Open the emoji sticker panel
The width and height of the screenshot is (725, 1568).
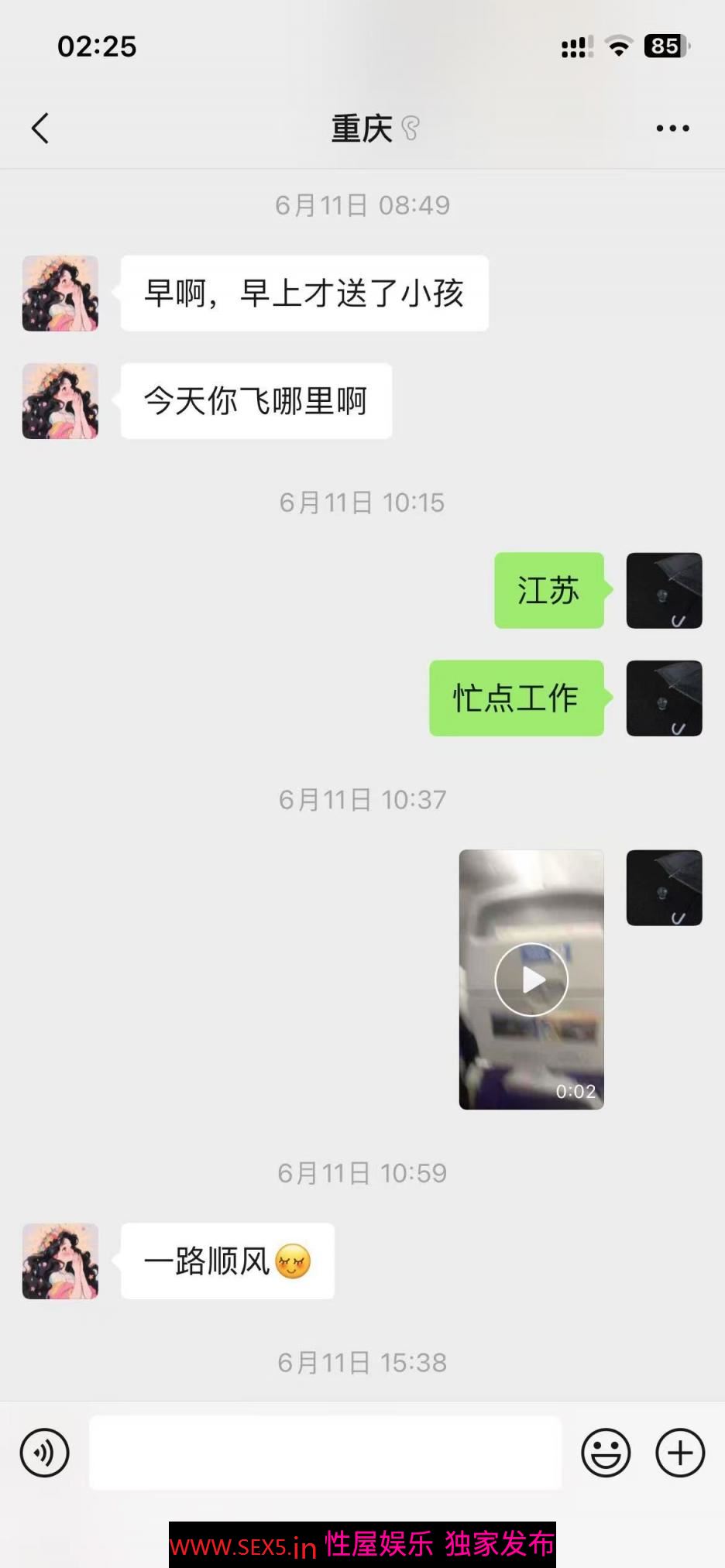pyautogui.click(x=606, y=1453)
